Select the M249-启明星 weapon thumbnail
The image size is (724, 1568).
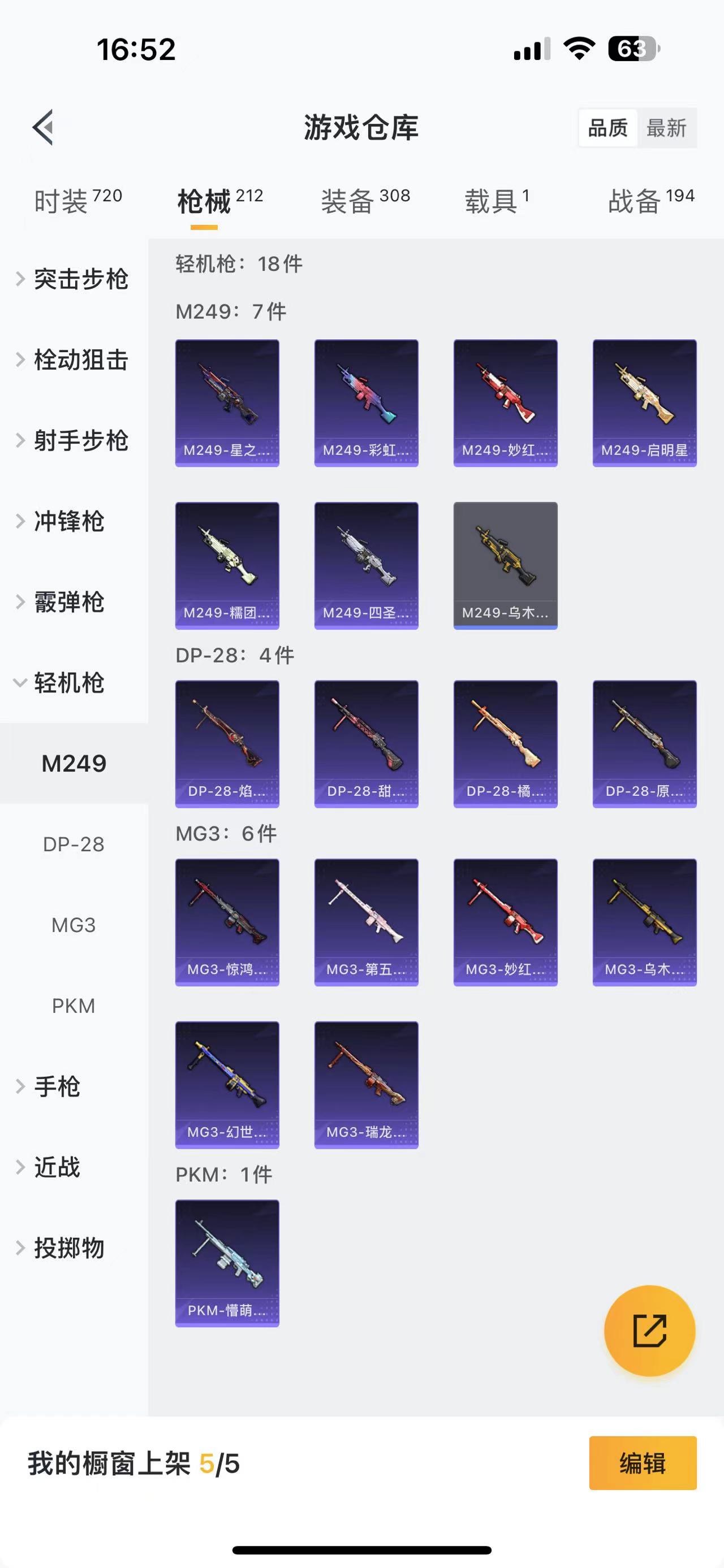[644, 402]
